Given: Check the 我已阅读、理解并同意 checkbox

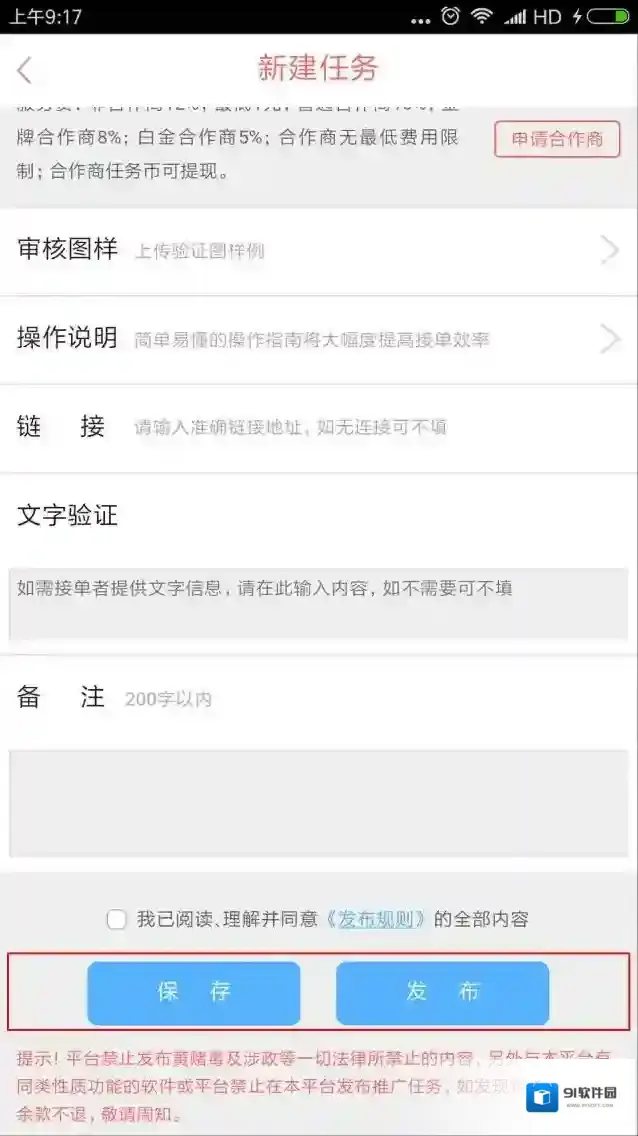Looking at the screenshot, I should pos(117,919).
